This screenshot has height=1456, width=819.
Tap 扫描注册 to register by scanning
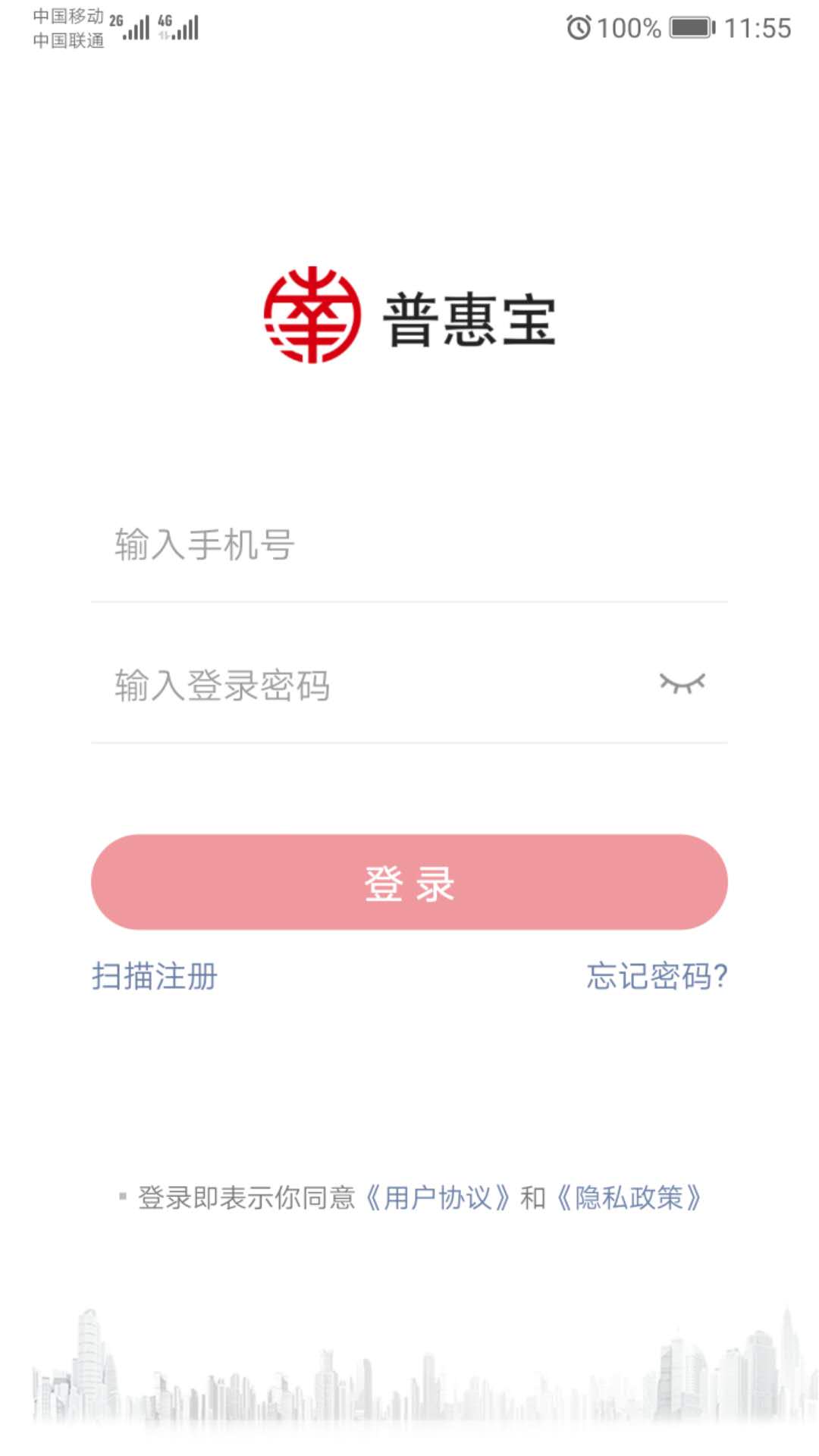pyautogui.click(x=152, y=979)
